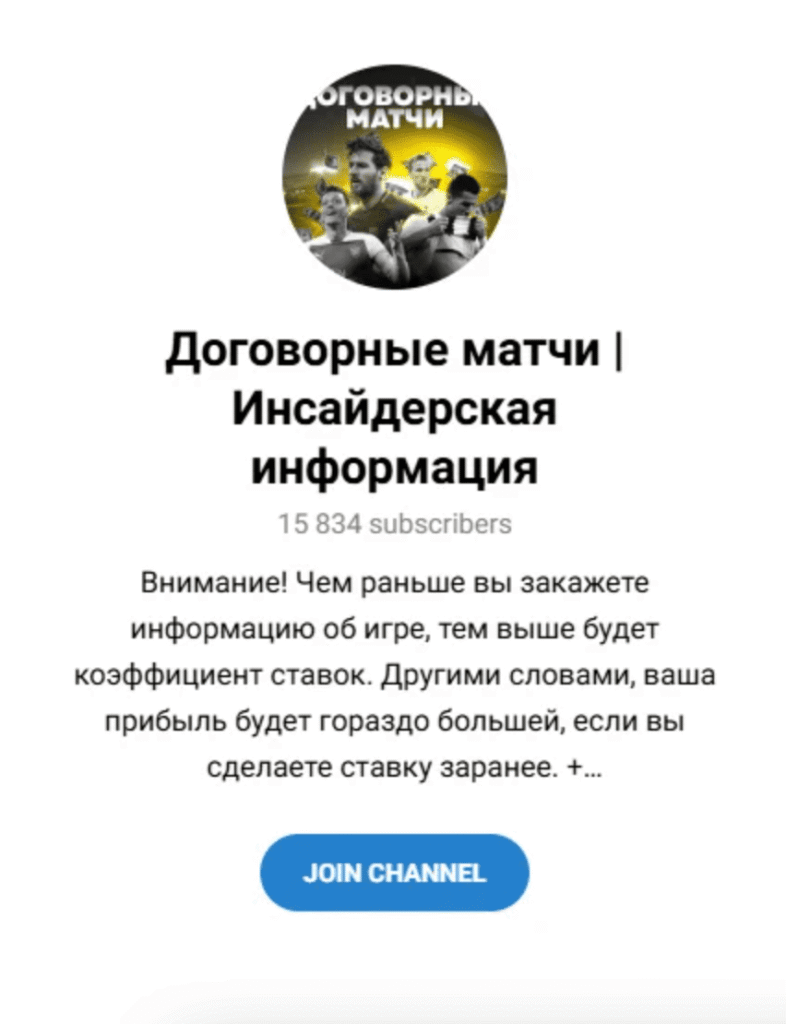Viewport: 786px width, 1024px height.
Task: Tap the JOIN CHANNEL button
Action: [394, 872]
